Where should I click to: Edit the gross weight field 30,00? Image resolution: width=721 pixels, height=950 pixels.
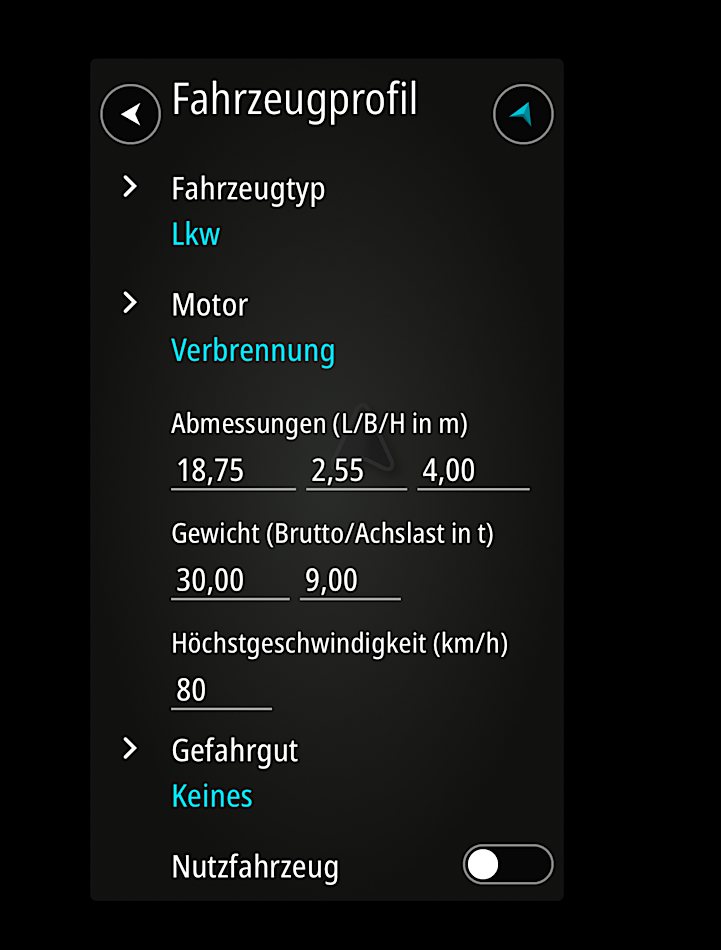229,581
